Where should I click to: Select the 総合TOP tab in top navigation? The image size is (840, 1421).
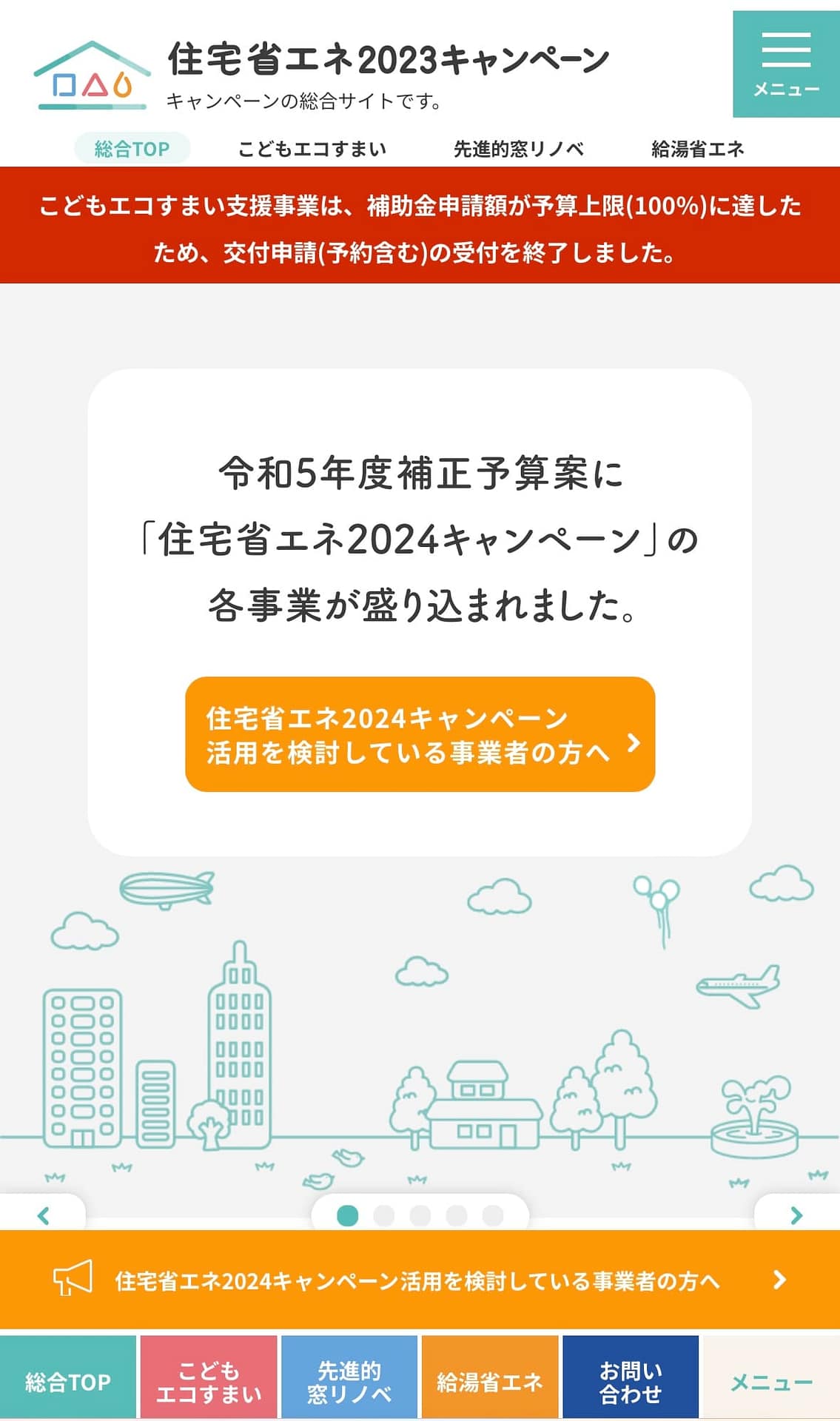click(132, 149)
